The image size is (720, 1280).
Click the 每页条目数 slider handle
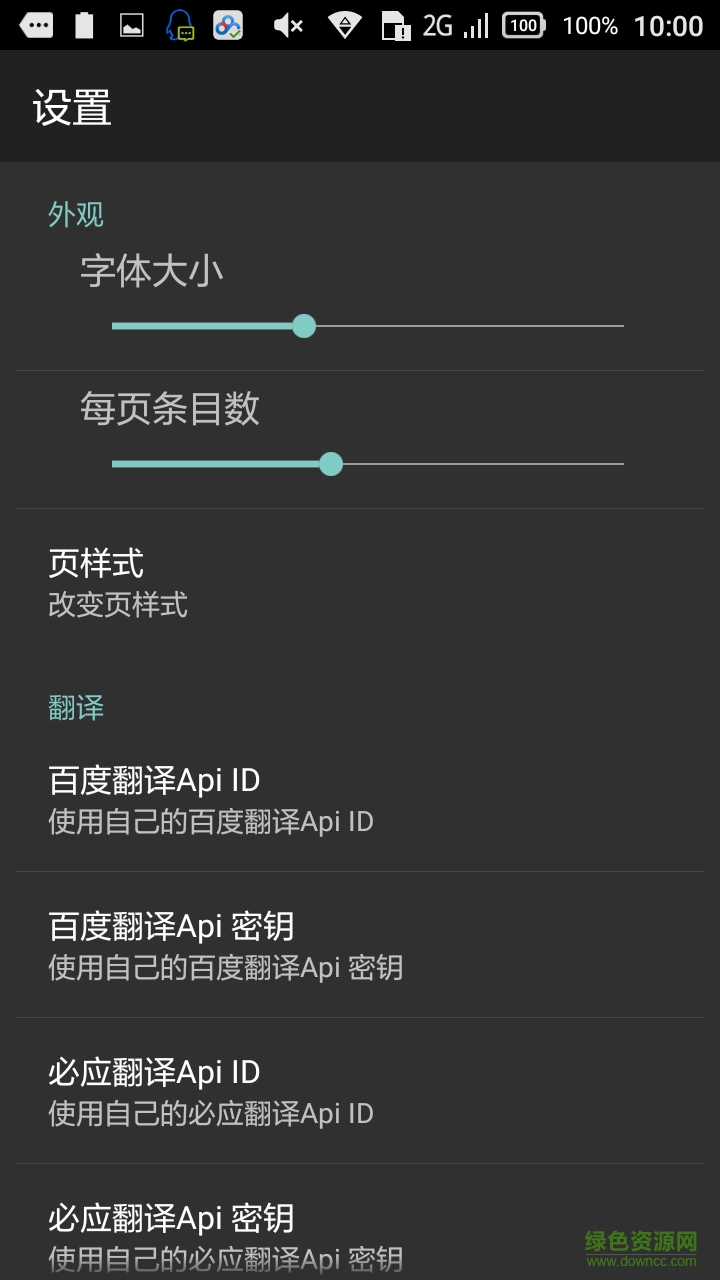click(331, 464)
